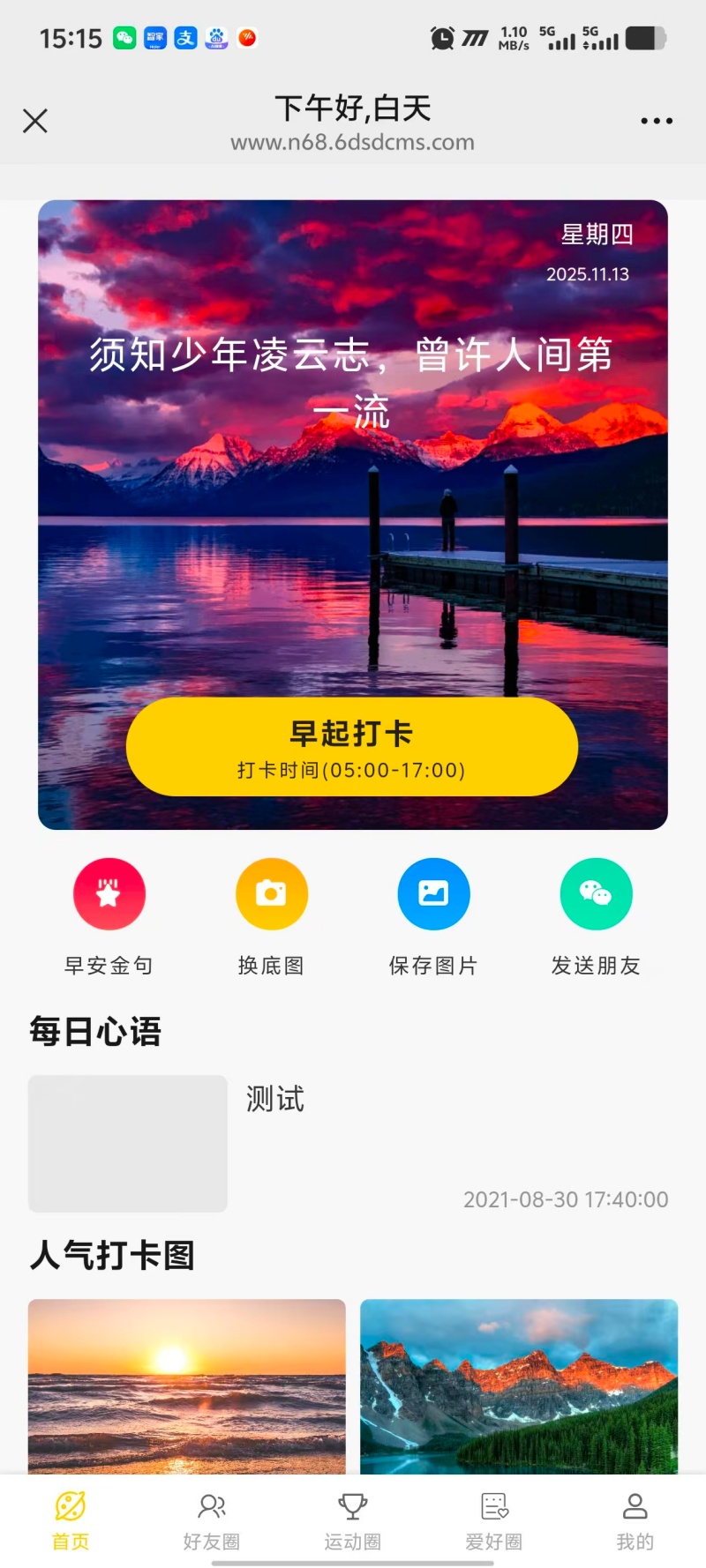Open the three-dot more options menu
This screenshot has width=706, height=1568.
coord(657,120)
